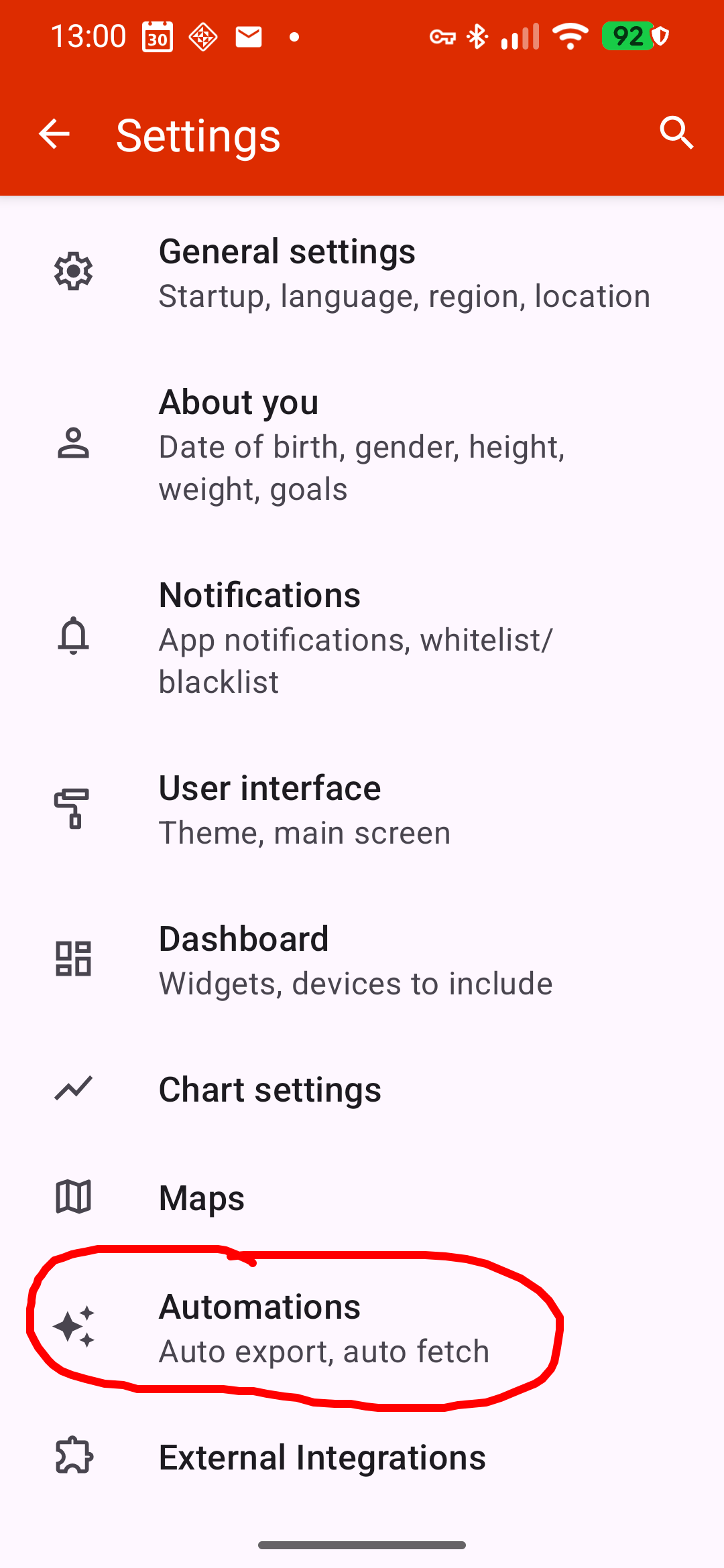Open General settings
The height and width of the screenshot is (1568, 724).
click(x=362, y=273)
